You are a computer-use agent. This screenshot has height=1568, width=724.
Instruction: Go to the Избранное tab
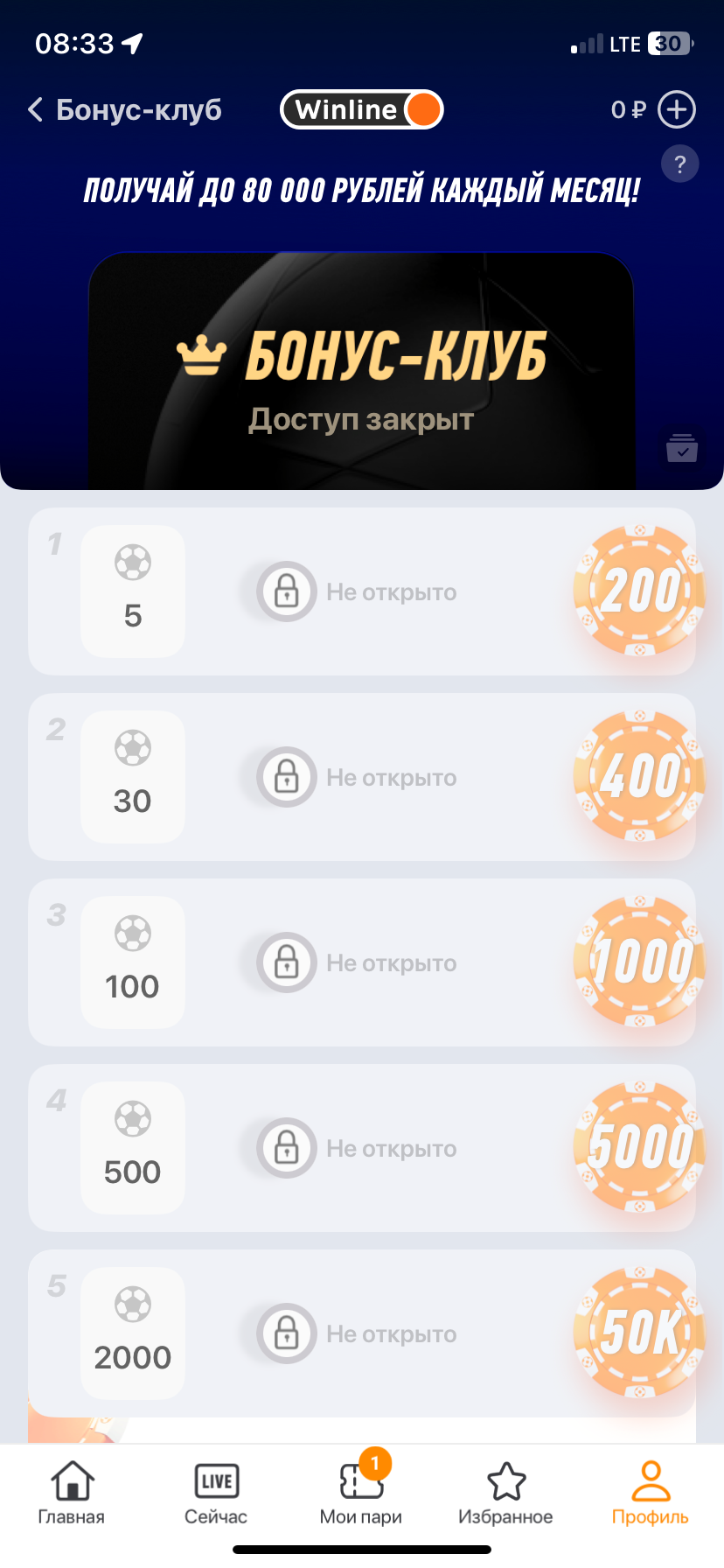tap(505, 1493)
